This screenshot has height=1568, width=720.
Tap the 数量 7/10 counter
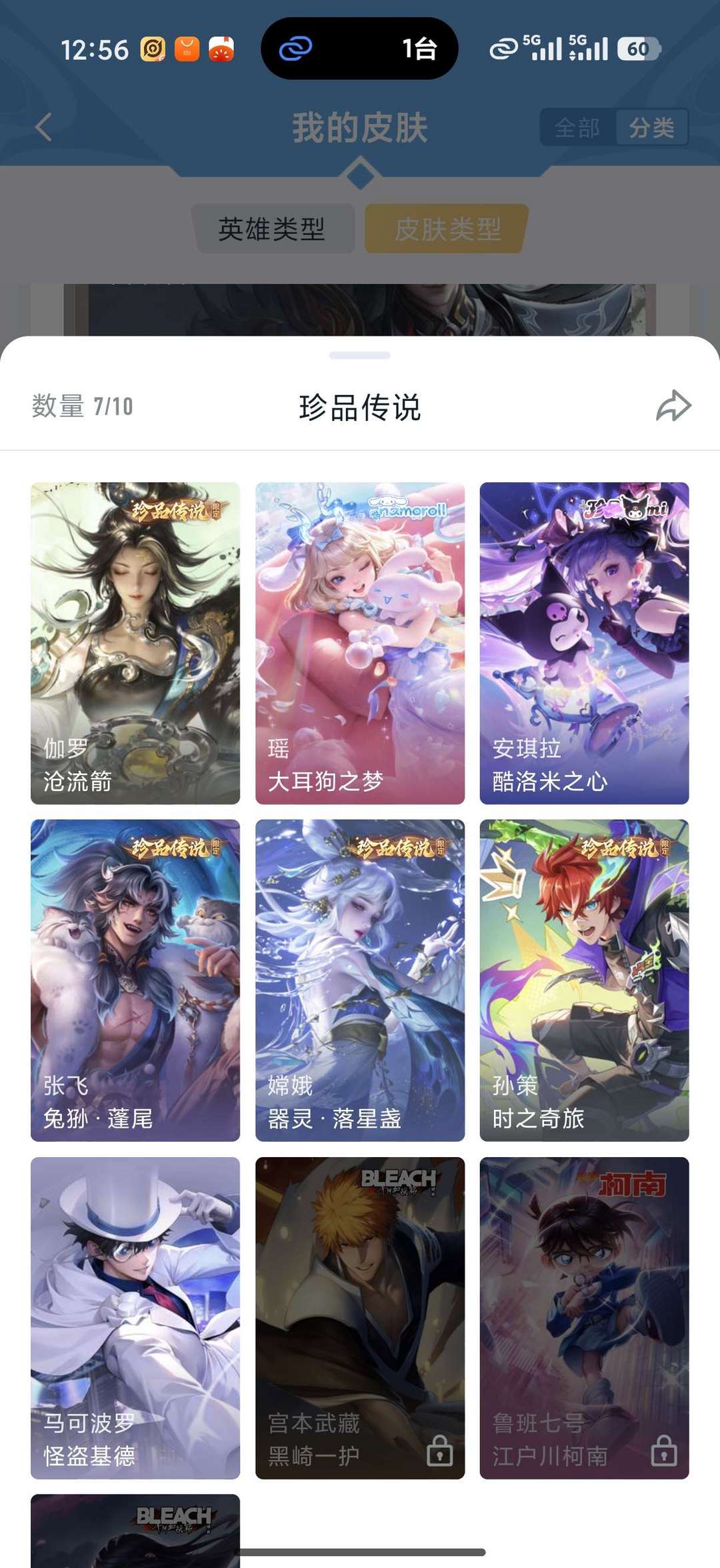click(x=80, y=406)
